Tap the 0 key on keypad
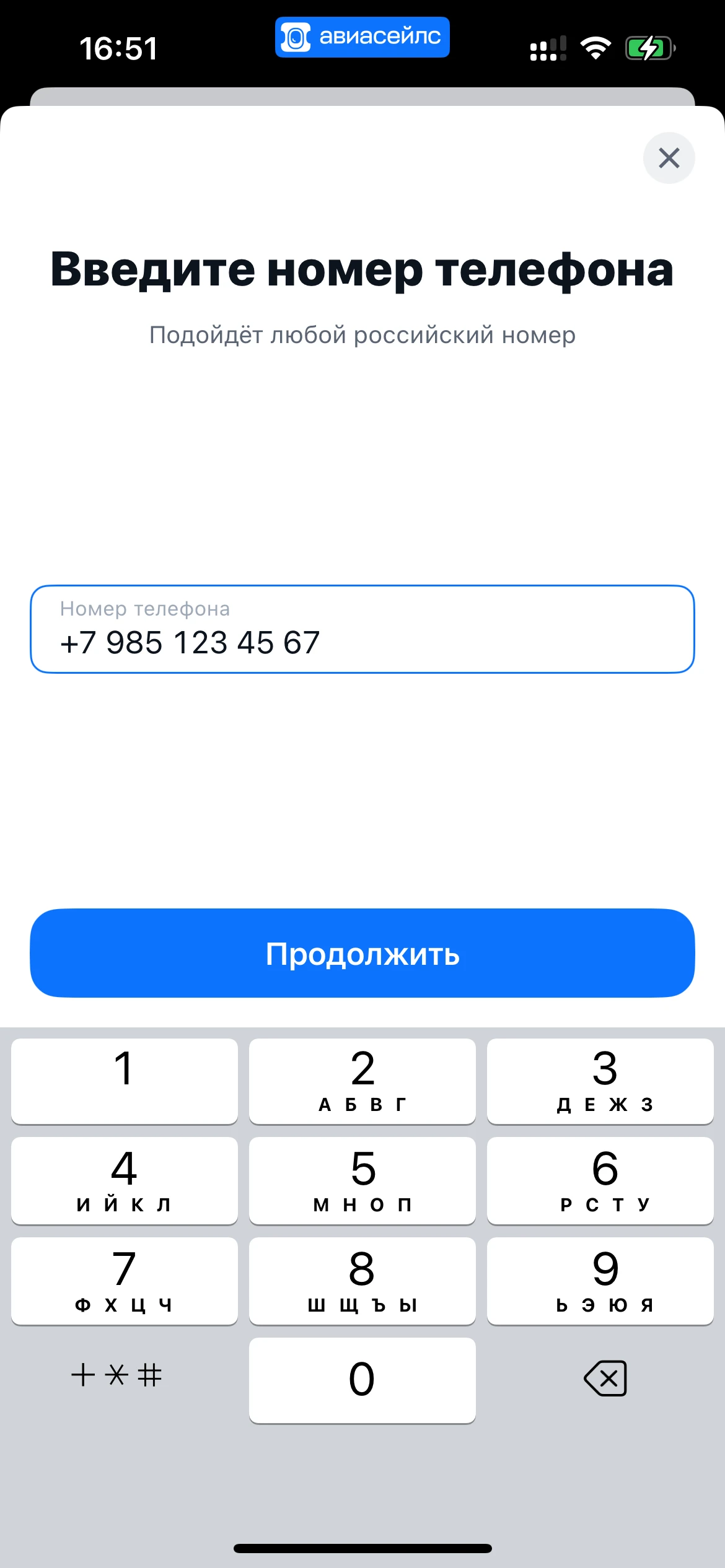 (362, 1380)
